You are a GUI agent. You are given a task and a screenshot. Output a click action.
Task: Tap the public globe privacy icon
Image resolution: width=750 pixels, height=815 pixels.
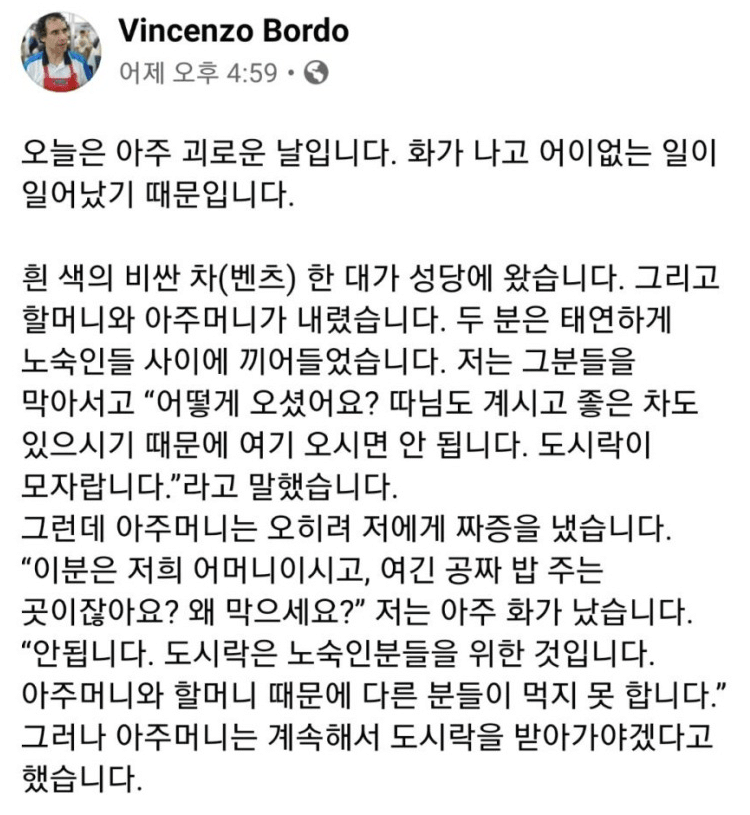(315, 73)
